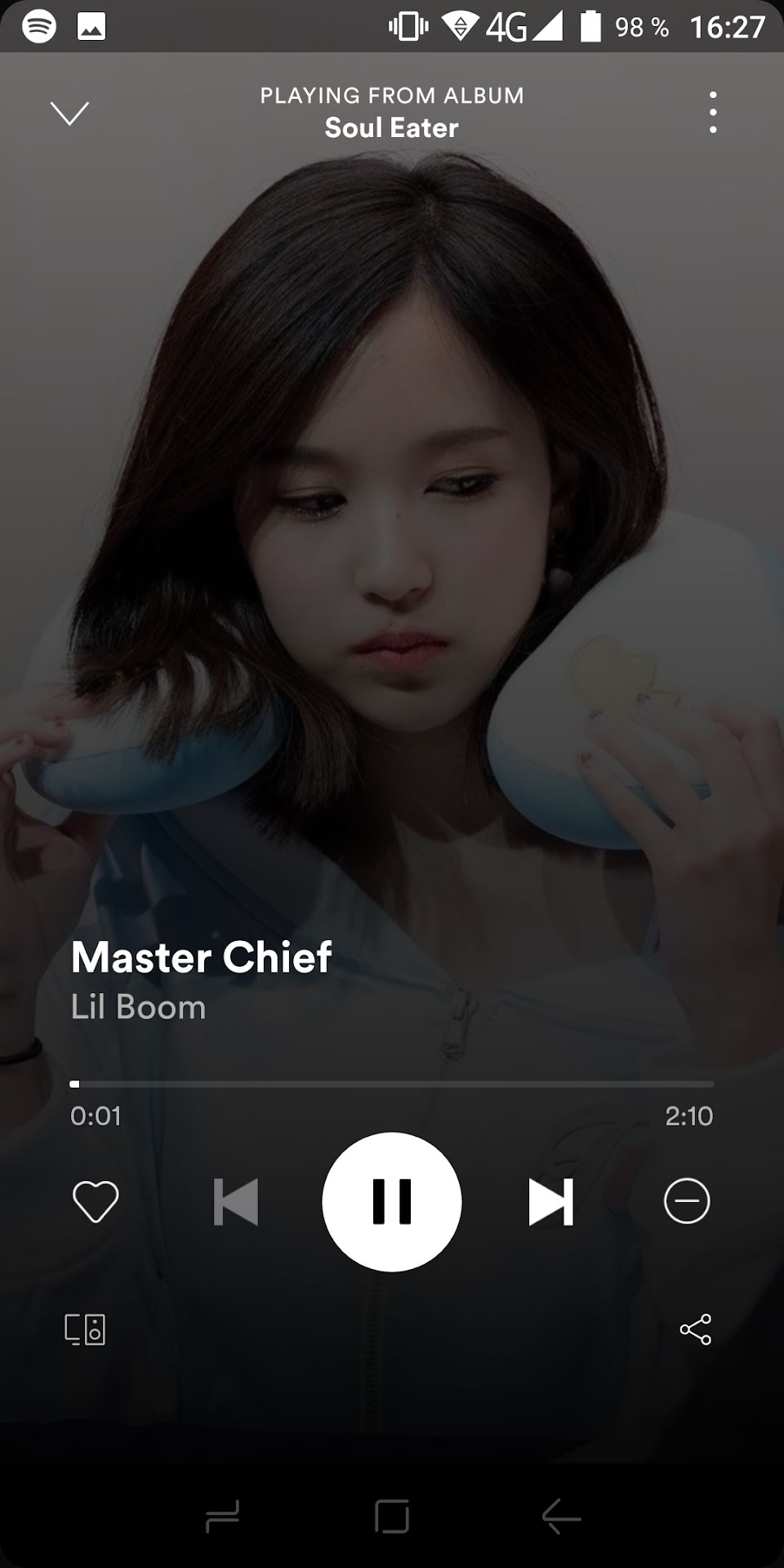784x1568 pixels.
Task: Skip to the previous track
Action: 235,1201
